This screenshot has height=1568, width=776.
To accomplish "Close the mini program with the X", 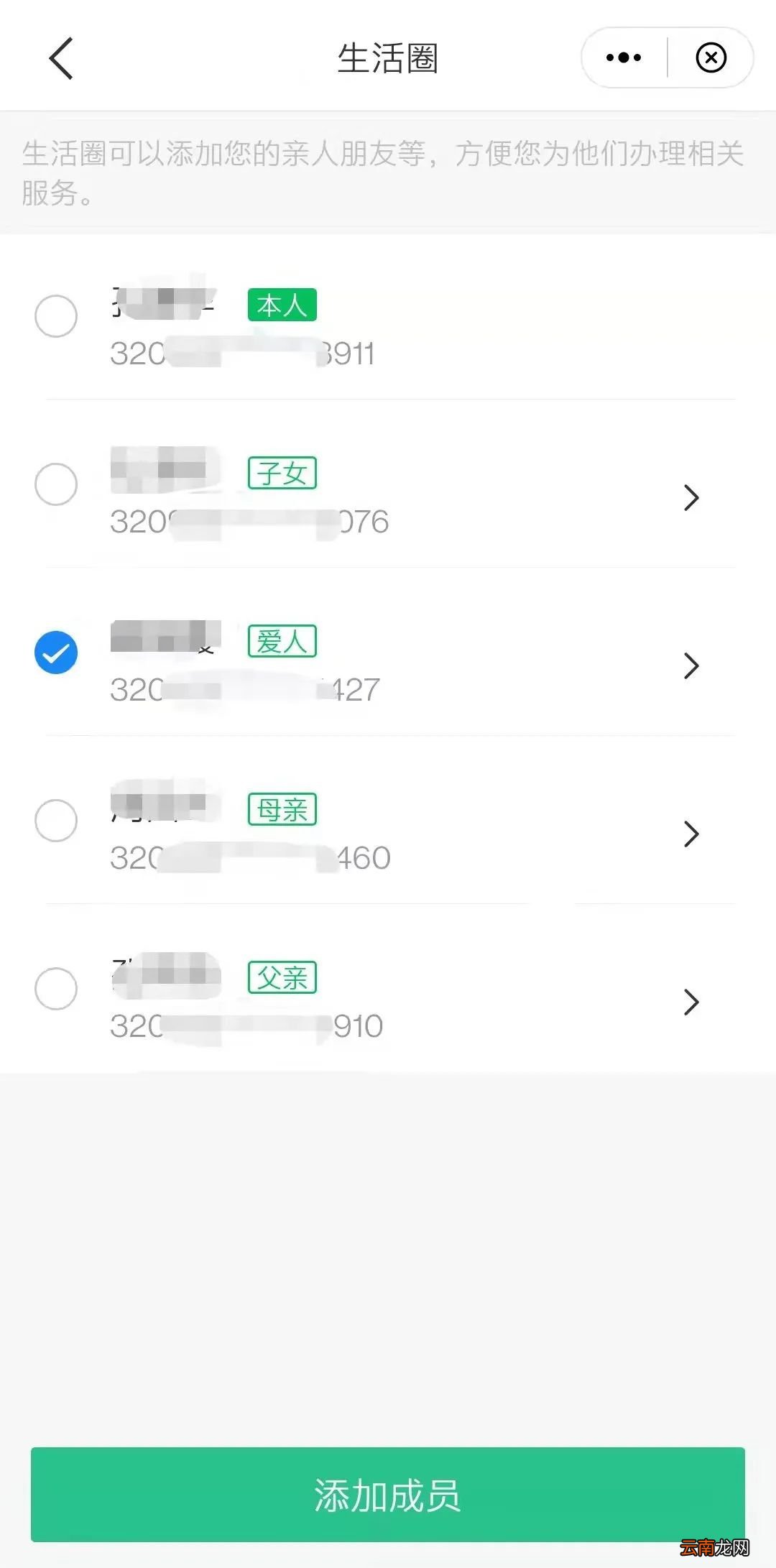I will 711,57.
